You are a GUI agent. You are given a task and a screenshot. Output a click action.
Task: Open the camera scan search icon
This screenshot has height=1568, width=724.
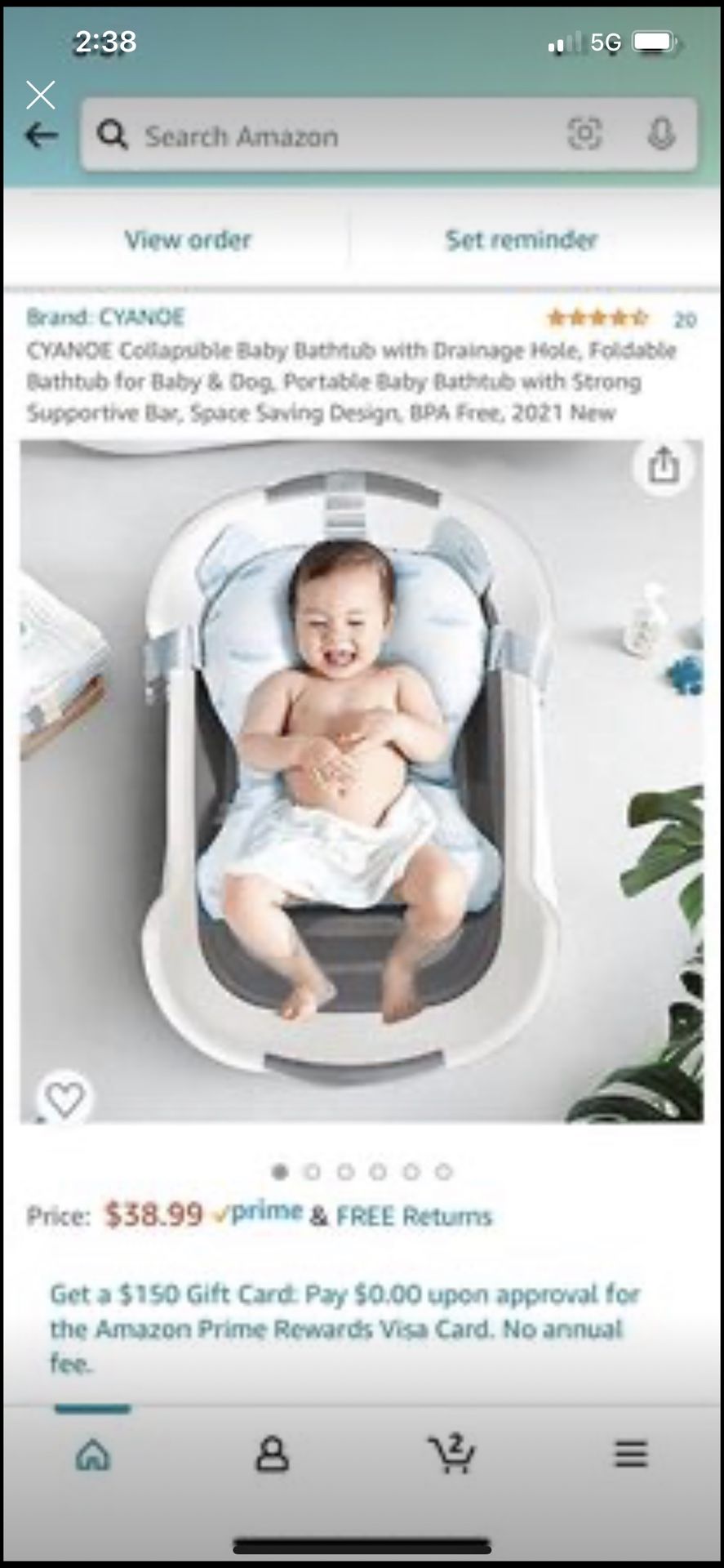584,134
